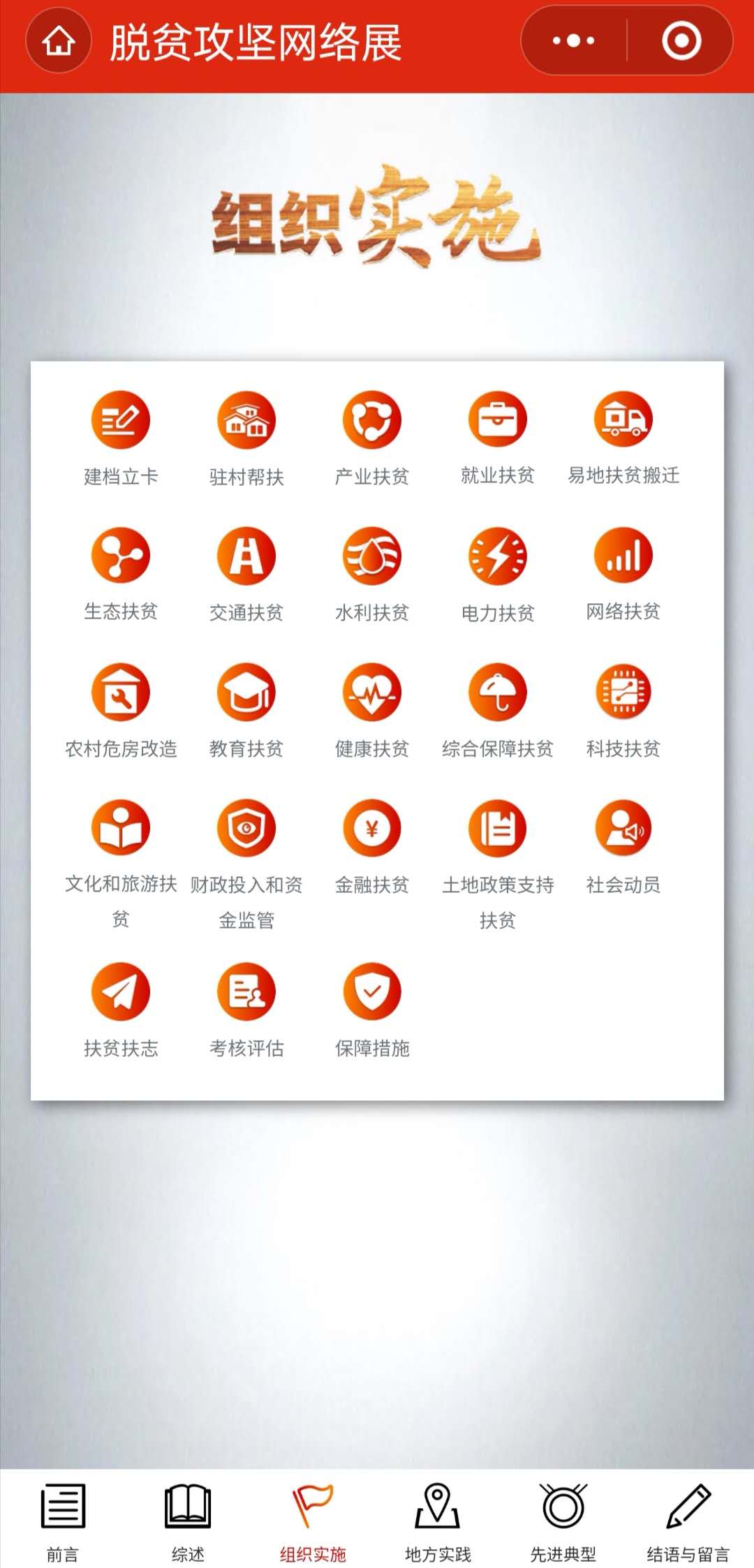754x1568 pixels.
Task: Tap the 教育扶贫 icon
Action: pyautogui.click(x=246, y=693)
